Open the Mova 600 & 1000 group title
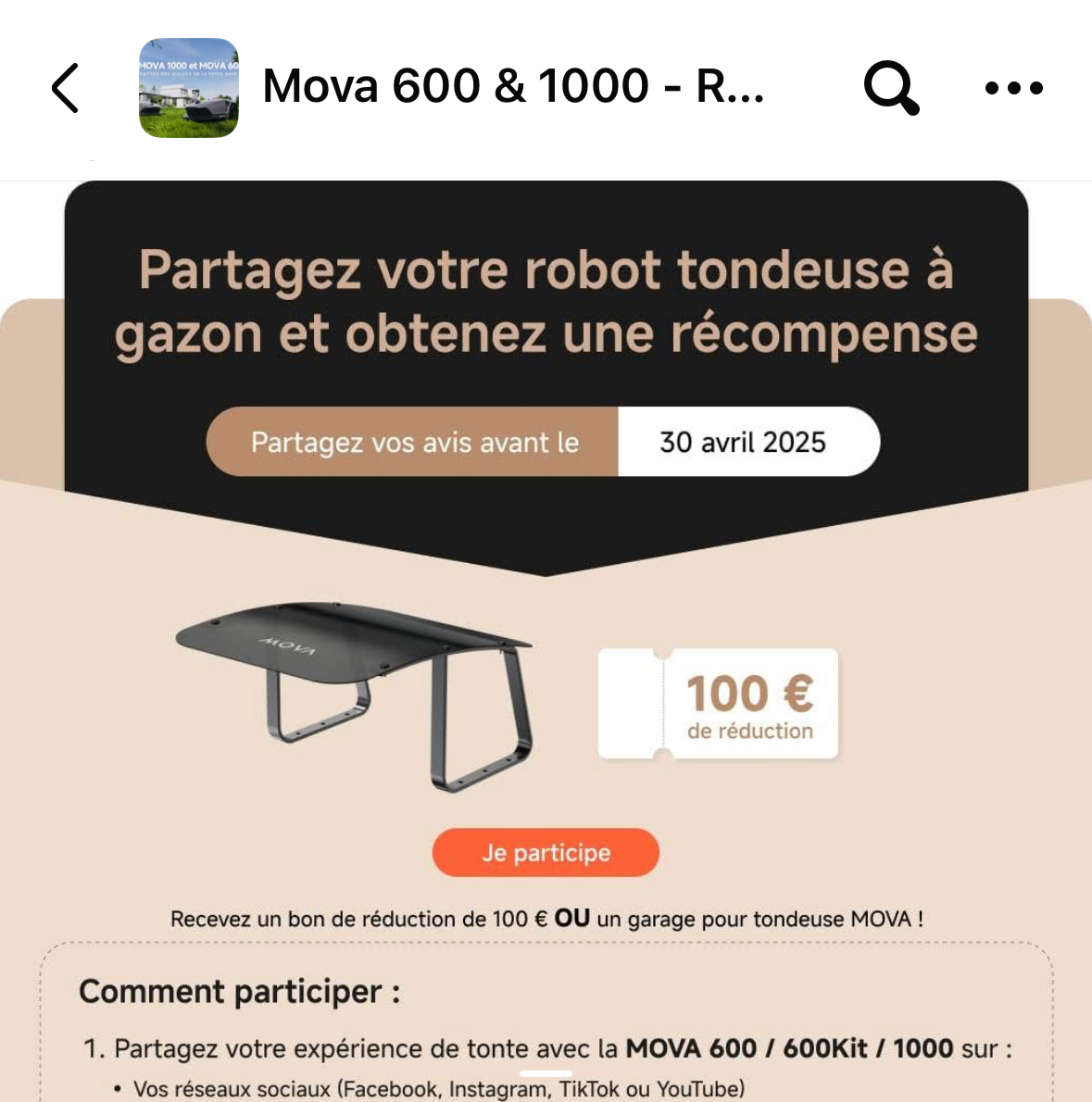The height and width of the screenshot is (1102, 1092). point(513,87)
